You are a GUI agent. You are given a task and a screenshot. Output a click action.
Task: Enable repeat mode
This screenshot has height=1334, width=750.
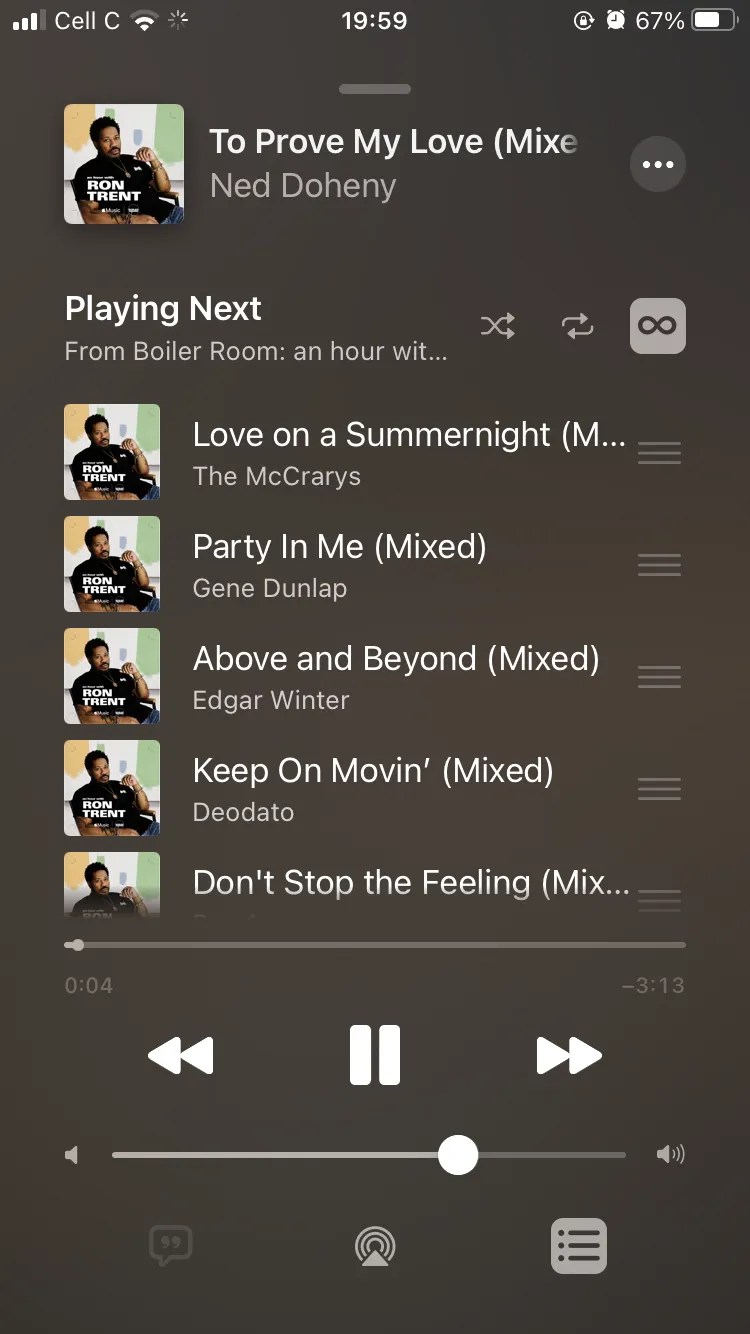(x=576, y=325)
